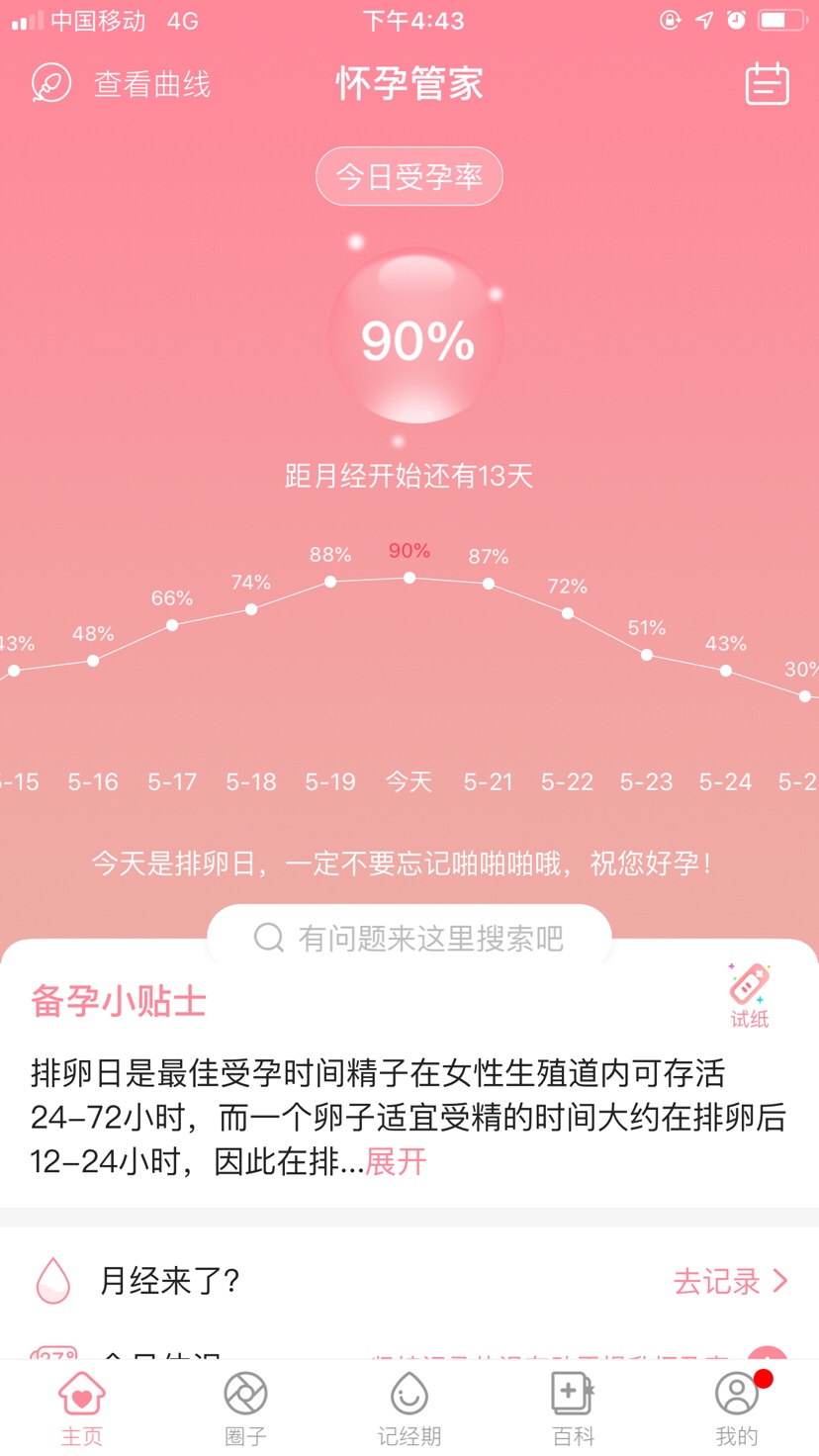Open the 有问题来这里搜索吧 search box
This screenshot has height=1456, width=819.
409,938
